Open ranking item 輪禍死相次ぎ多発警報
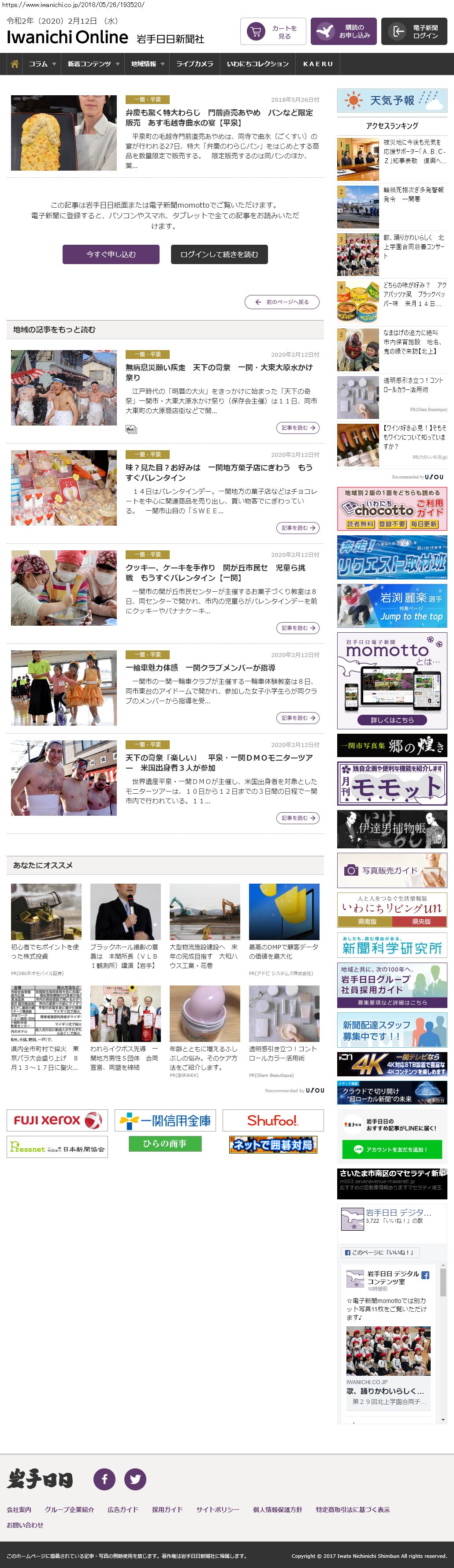The image size is (454, 1568). pos(413,194)
